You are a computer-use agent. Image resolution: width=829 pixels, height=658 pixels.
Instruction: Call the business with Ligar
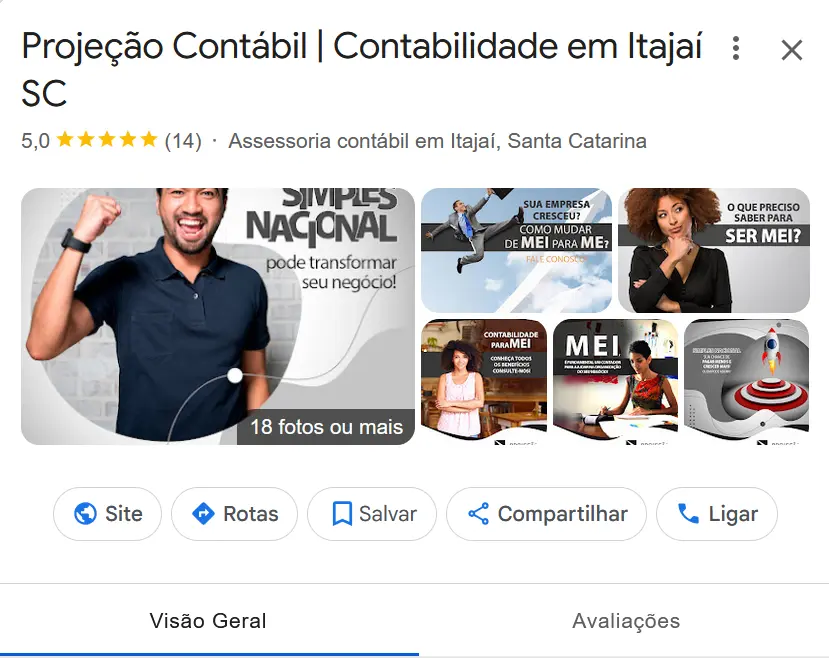pos(716,514)
